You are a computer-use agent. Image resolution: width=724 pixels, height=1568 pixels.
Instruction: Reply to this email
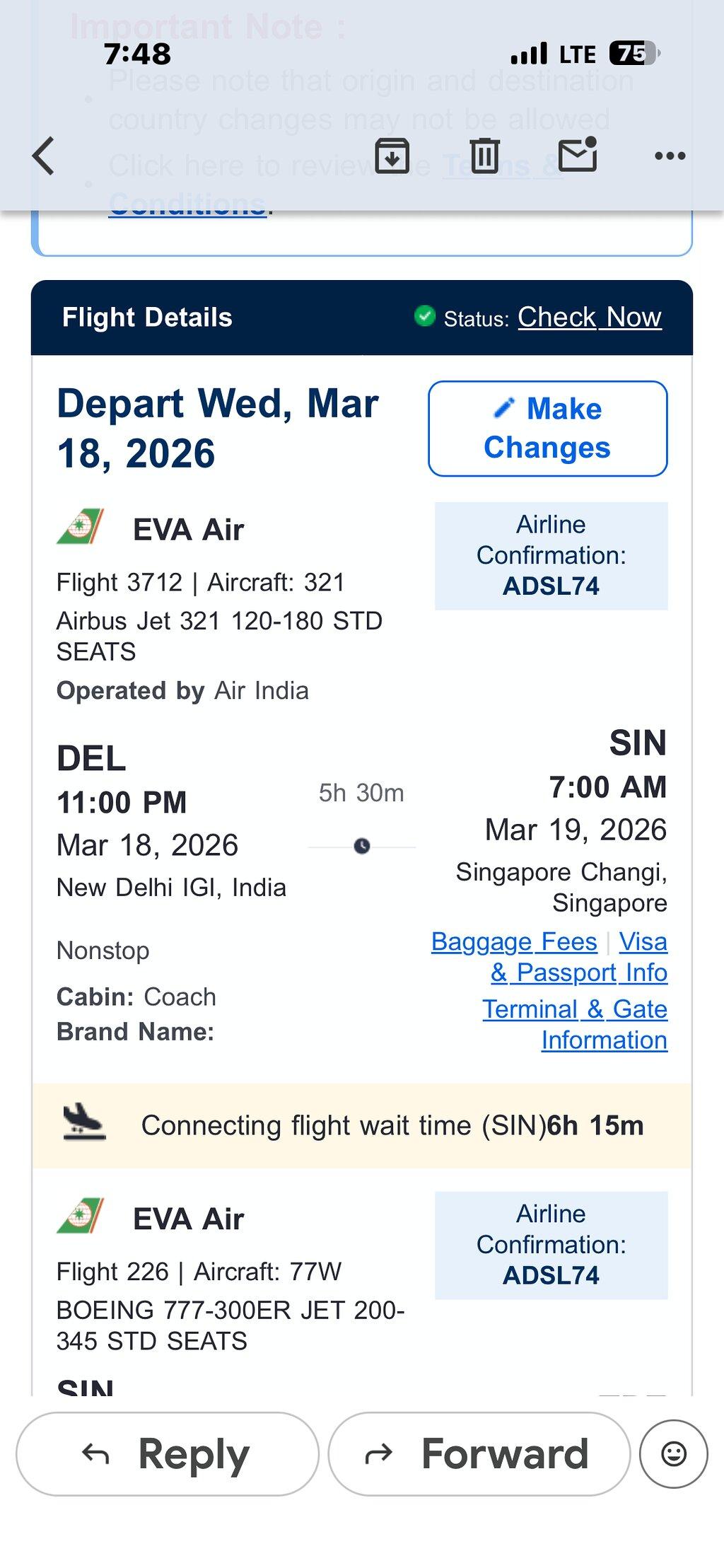pyautogui.click(x=168, y=1454)
